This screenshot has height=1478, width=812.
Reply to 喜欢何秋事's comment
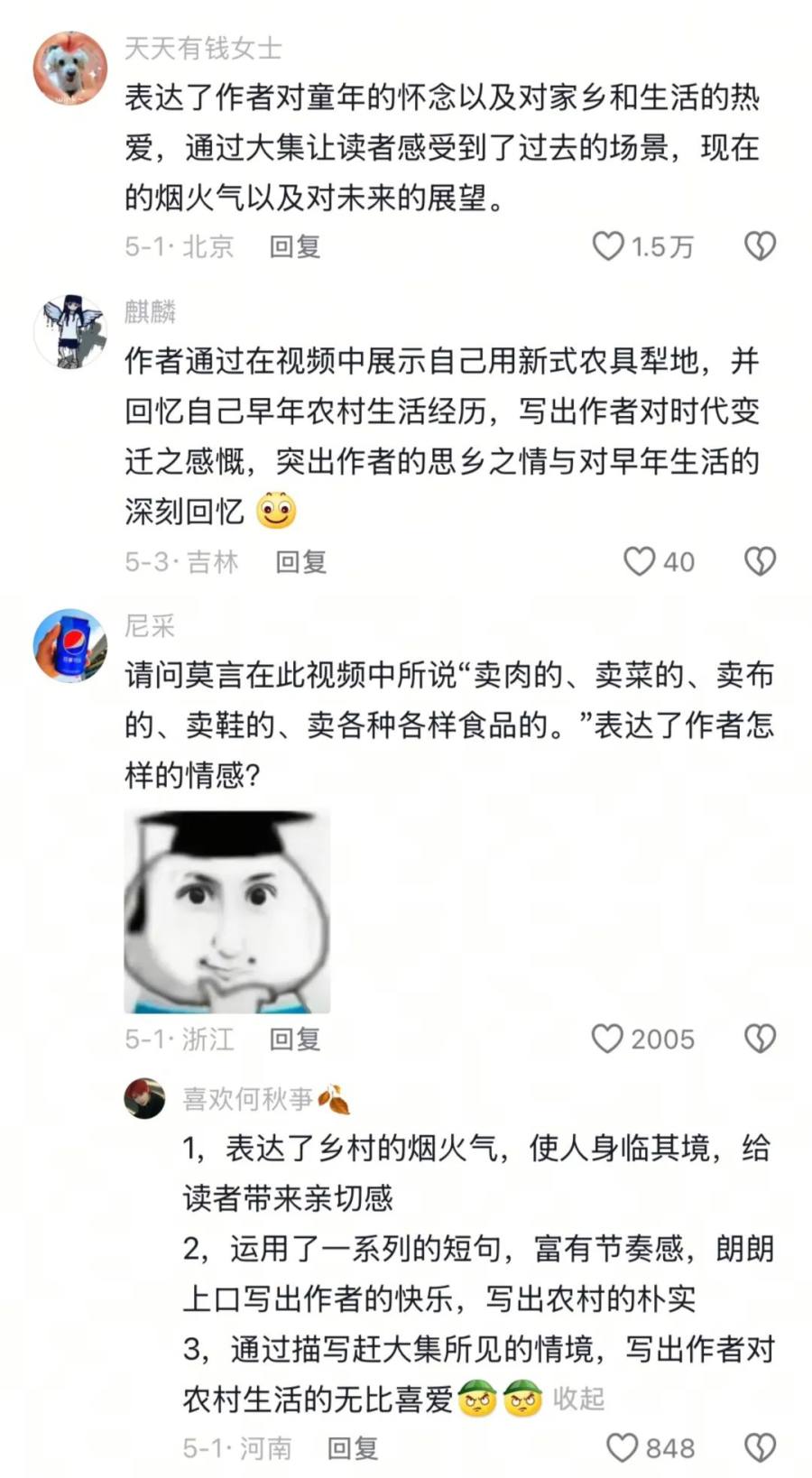(352, 1448)
